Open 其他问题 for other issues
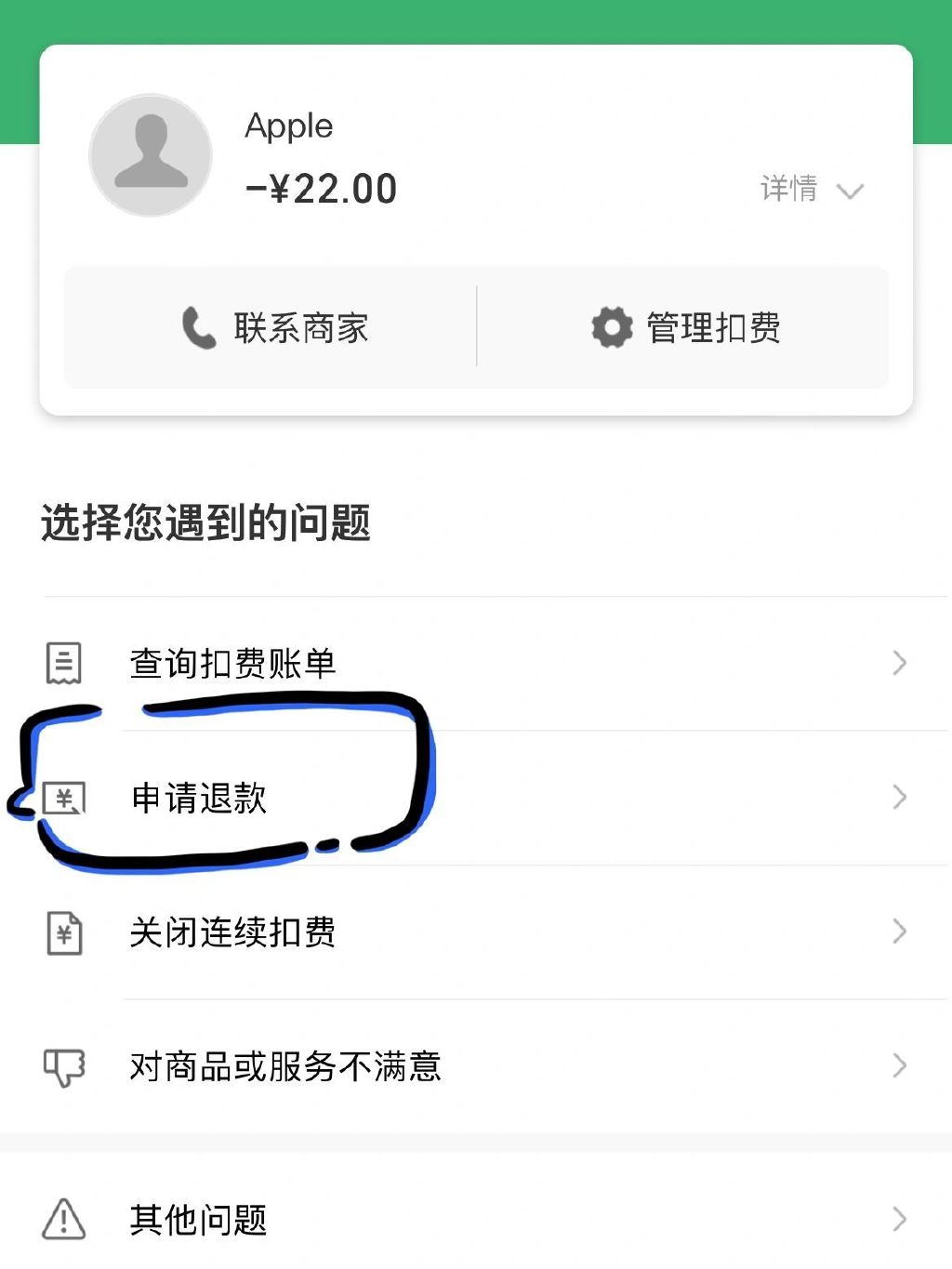Screen dimensions: 952x1269 click(x=474, y=1219)
